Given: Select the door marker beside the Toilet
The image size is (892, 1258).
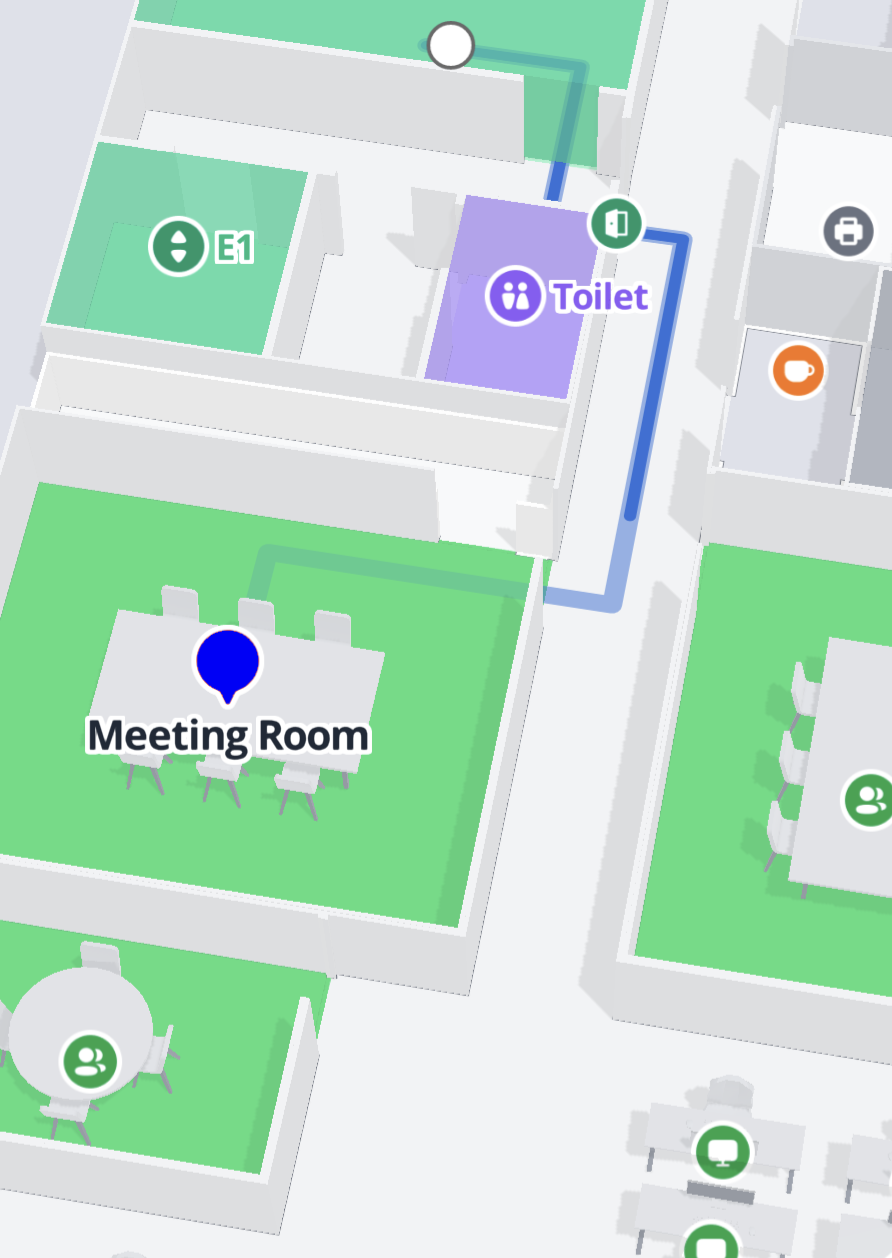Looking at the screenshot, I should click(616, 223).
